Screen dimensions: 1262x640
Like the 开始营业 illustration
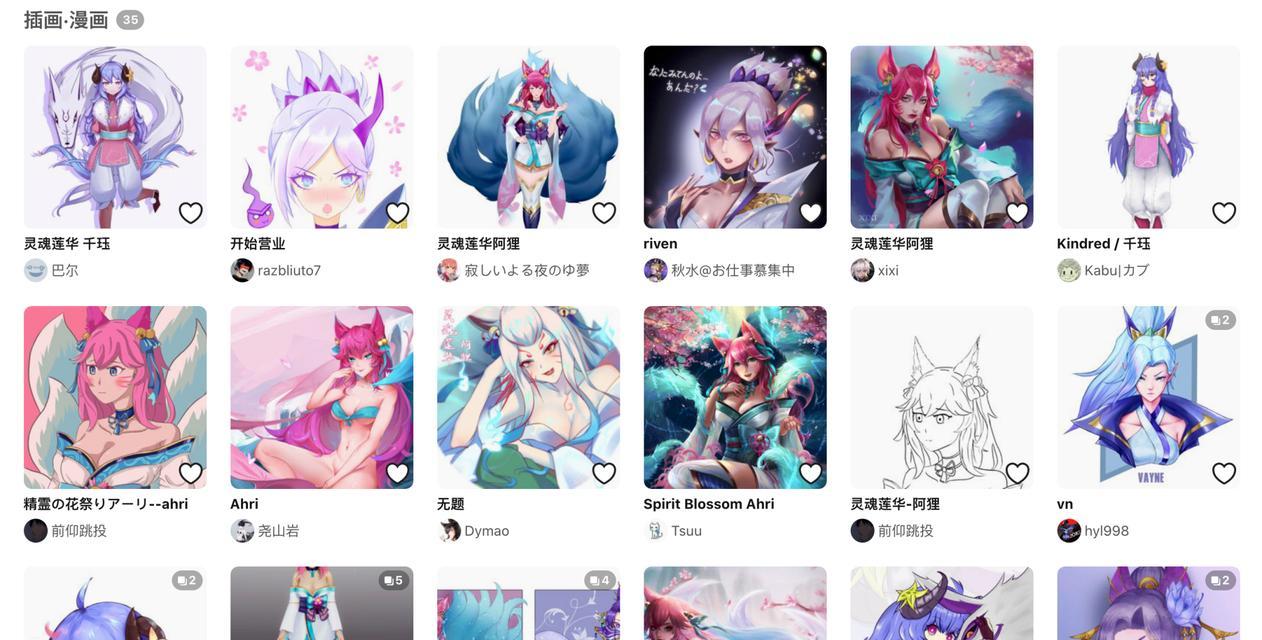pyautogui.click(x=398, y=213)
